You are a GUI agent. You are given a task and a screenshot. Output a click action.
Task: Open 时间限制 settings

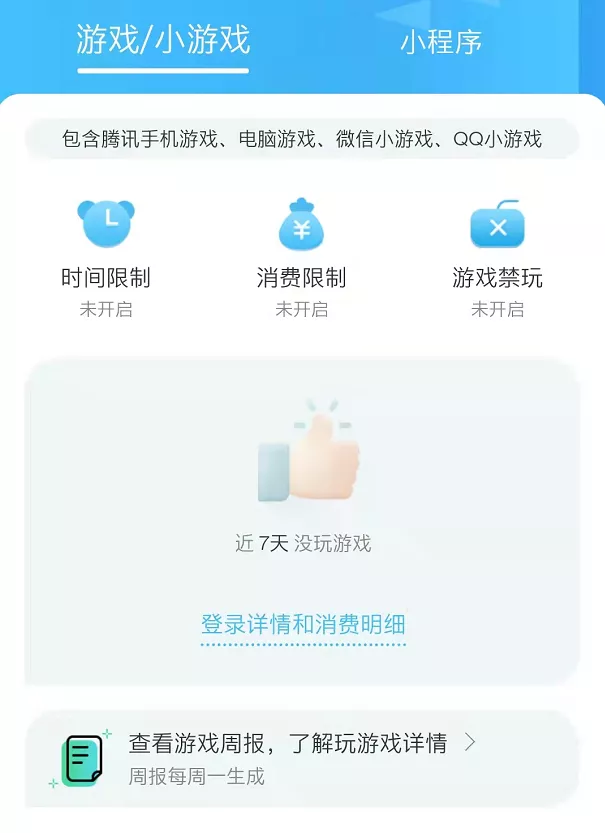click(106, 257)
